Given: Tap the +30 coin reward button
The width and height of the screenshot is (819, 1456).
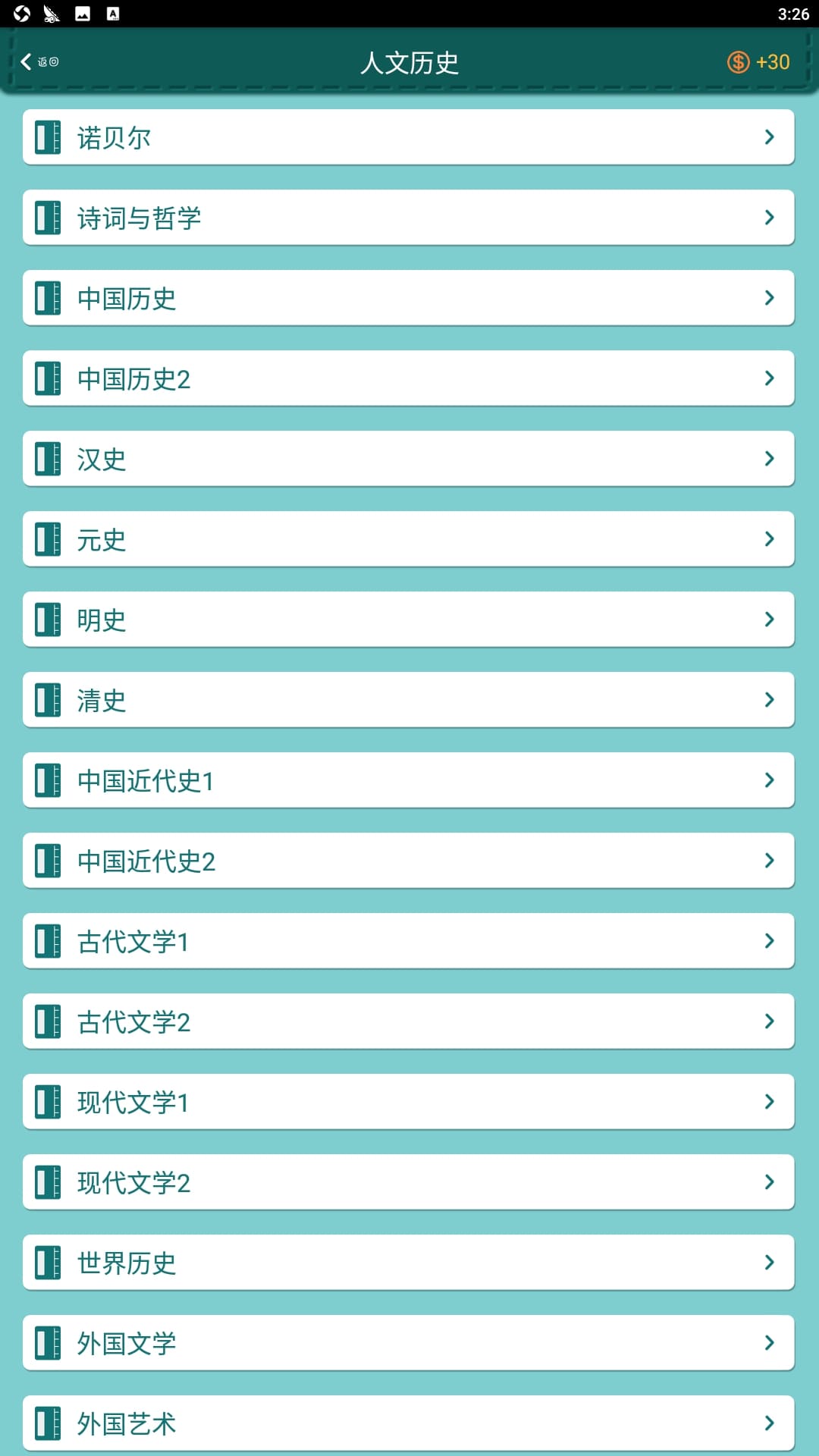Looking at the screenshot, I should click(x=758, y=61).
